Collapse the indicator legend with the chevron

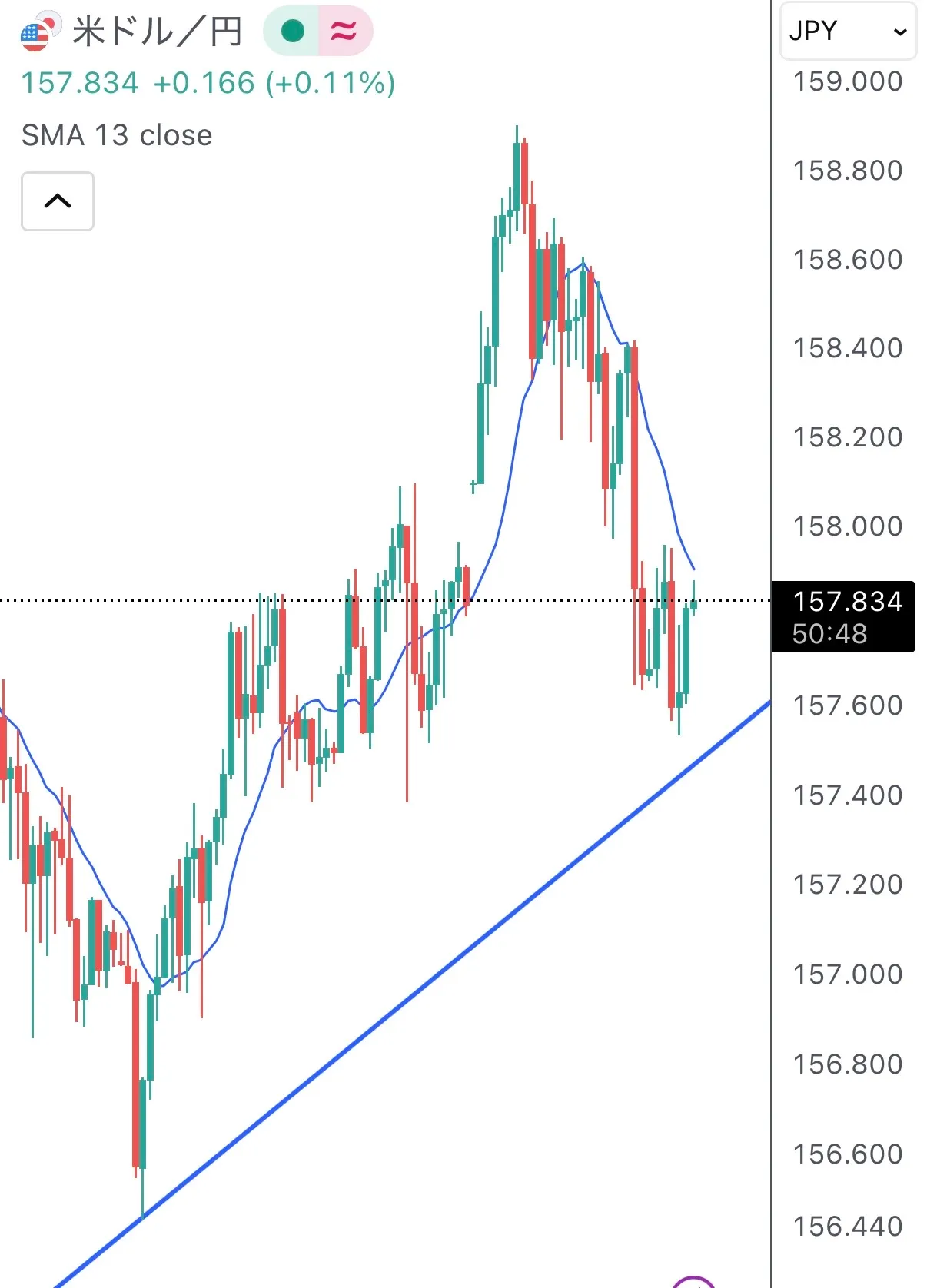pyautogui.click(x=58, y=201)
